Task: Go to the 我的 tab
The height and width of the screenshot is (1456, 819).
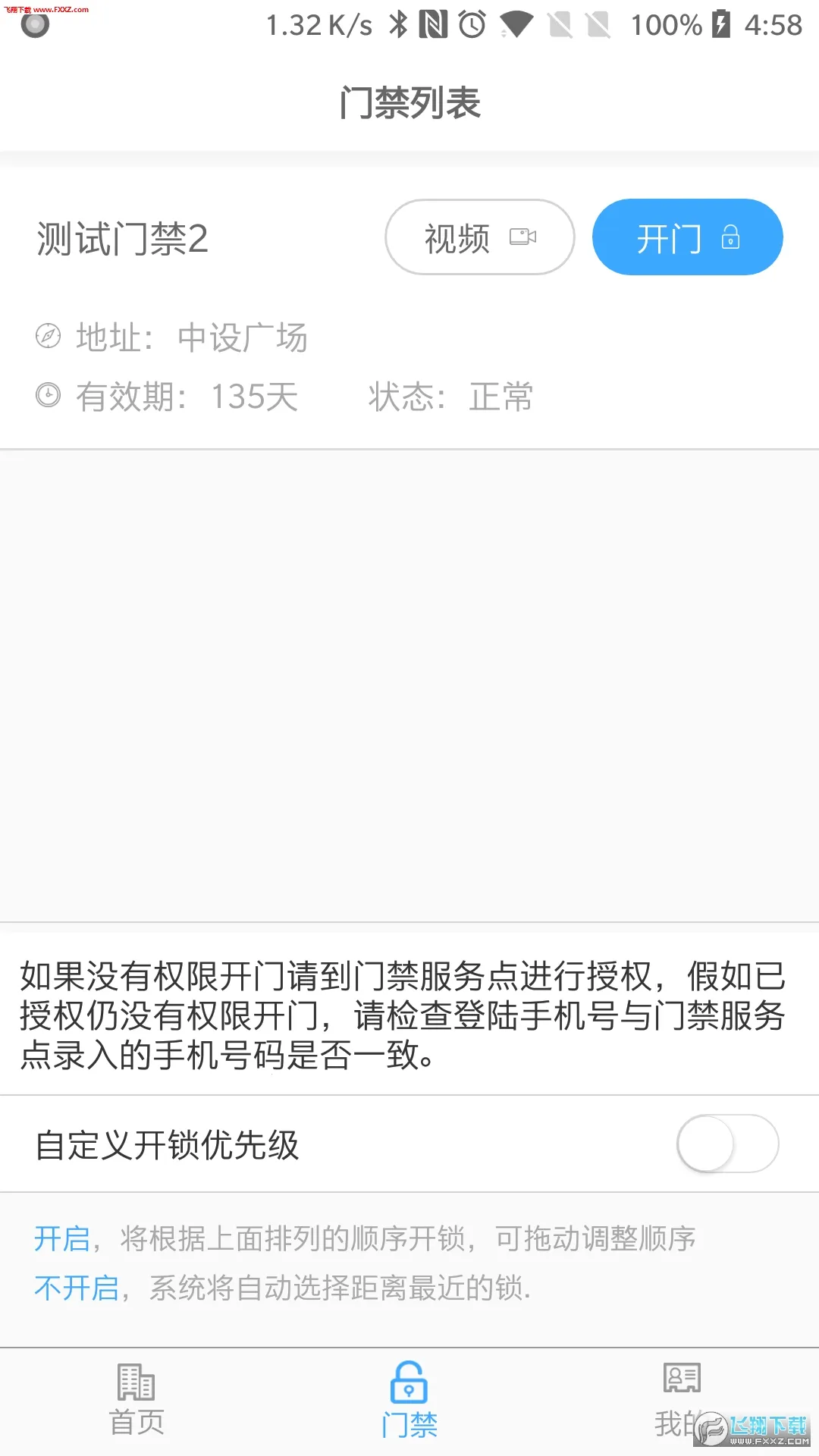Action: pos(681,1400)
